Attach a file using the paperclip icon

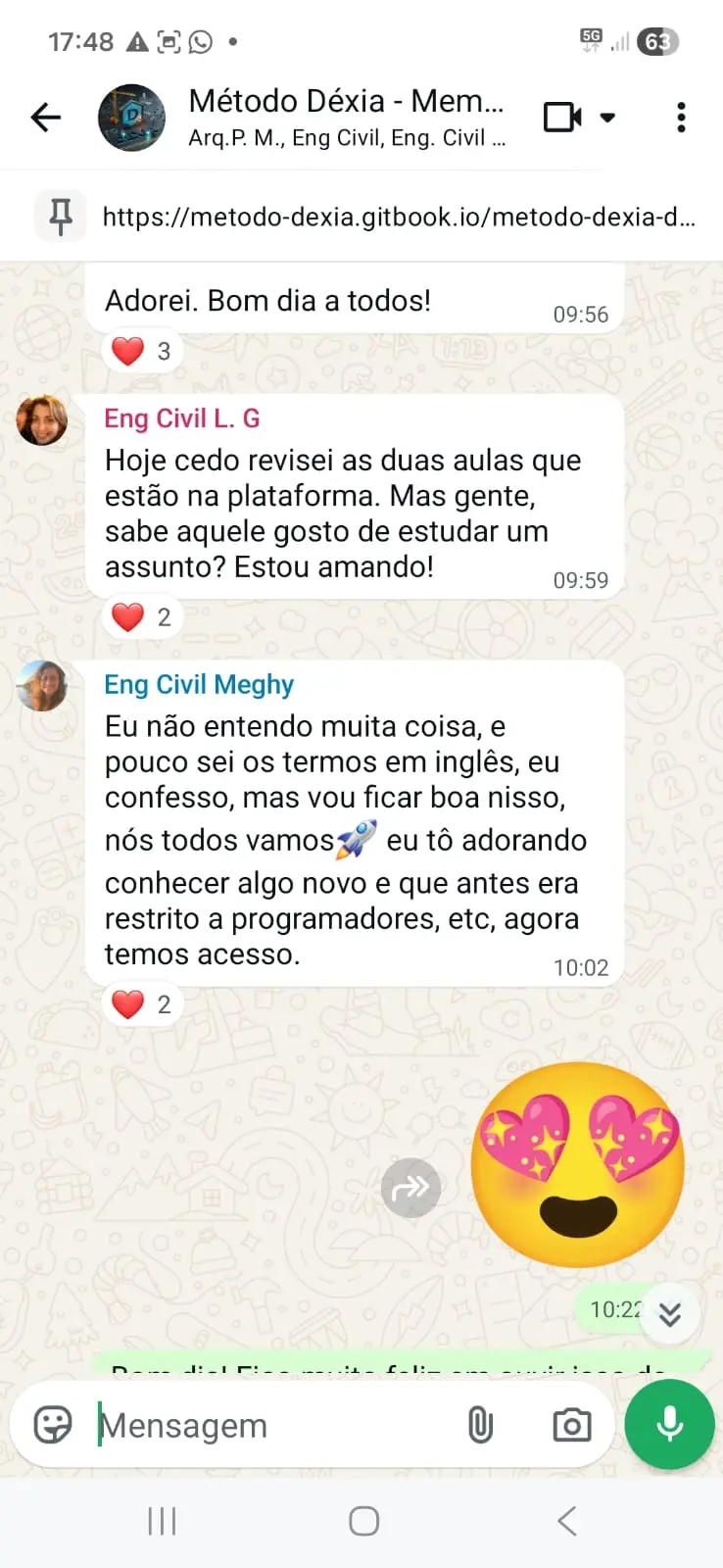point(481,1425)
